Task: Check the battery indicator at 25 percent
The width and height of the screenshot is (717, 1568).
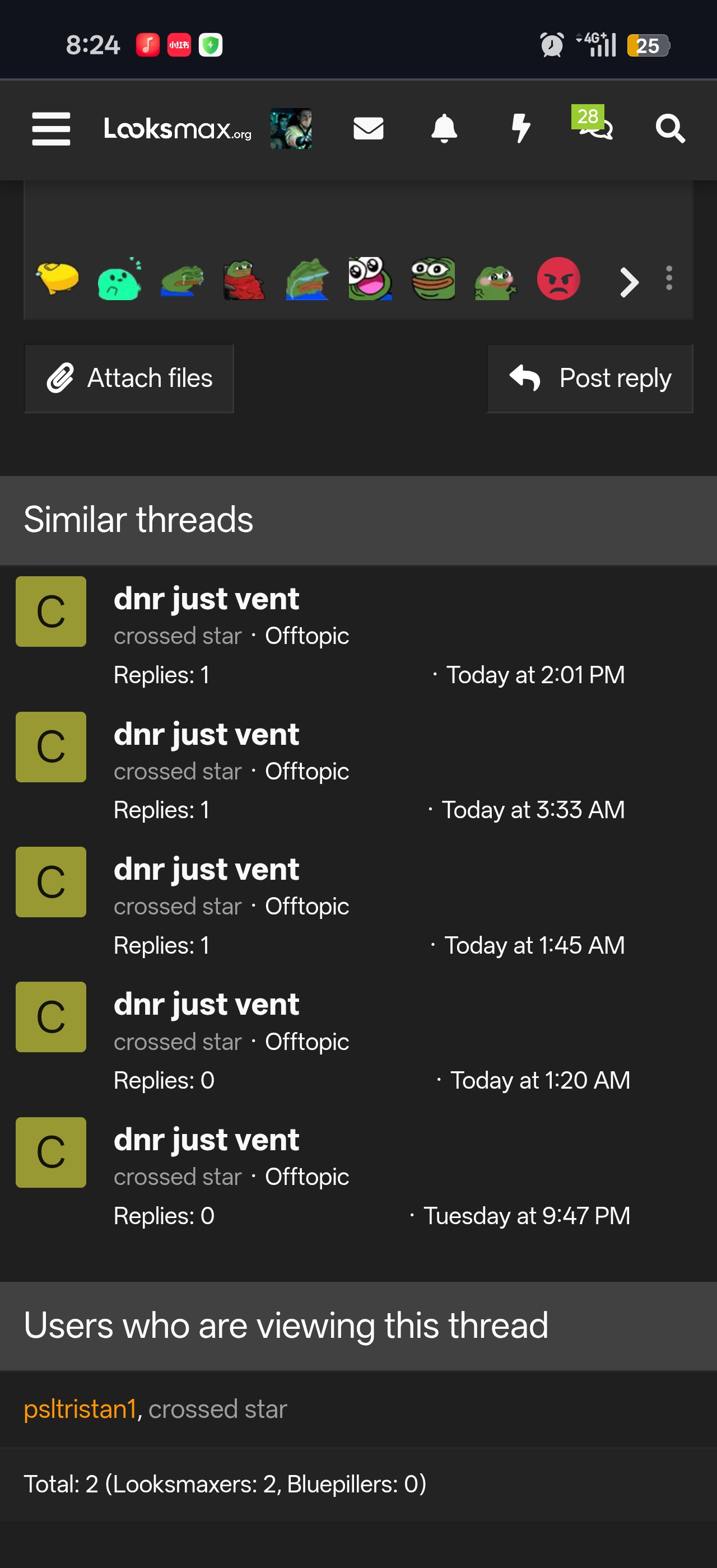Action: [648, 45]
